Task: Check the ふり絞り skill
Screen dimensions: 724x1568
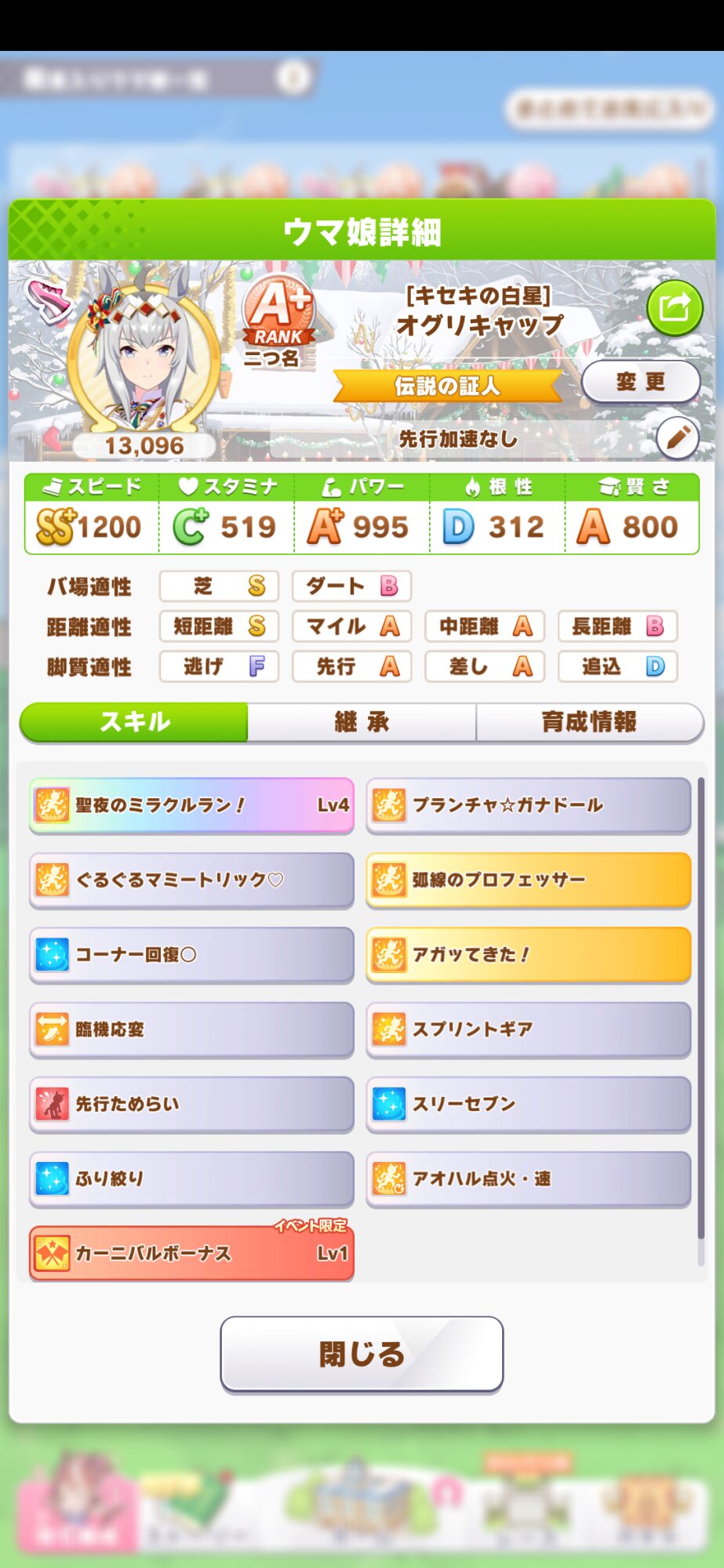Action: click(191, 1178)
